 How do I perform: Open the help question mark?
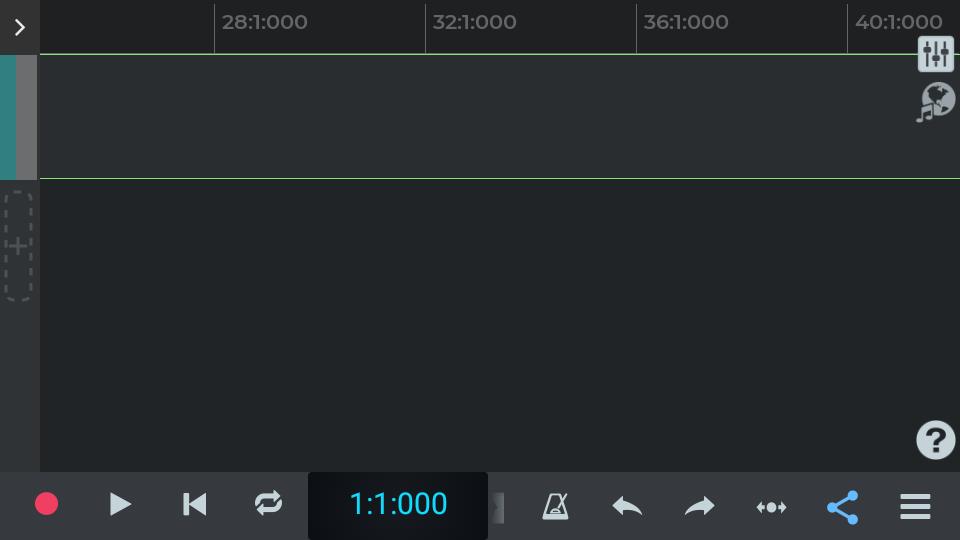coord(935,440)
